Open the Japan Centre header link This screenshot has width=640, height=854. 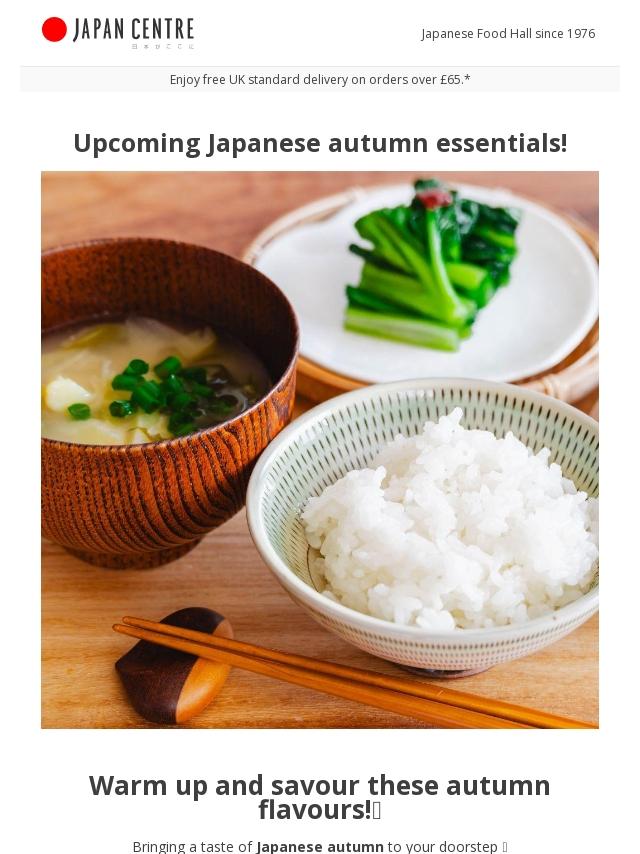pyautogui.click(x=118, y=32)
